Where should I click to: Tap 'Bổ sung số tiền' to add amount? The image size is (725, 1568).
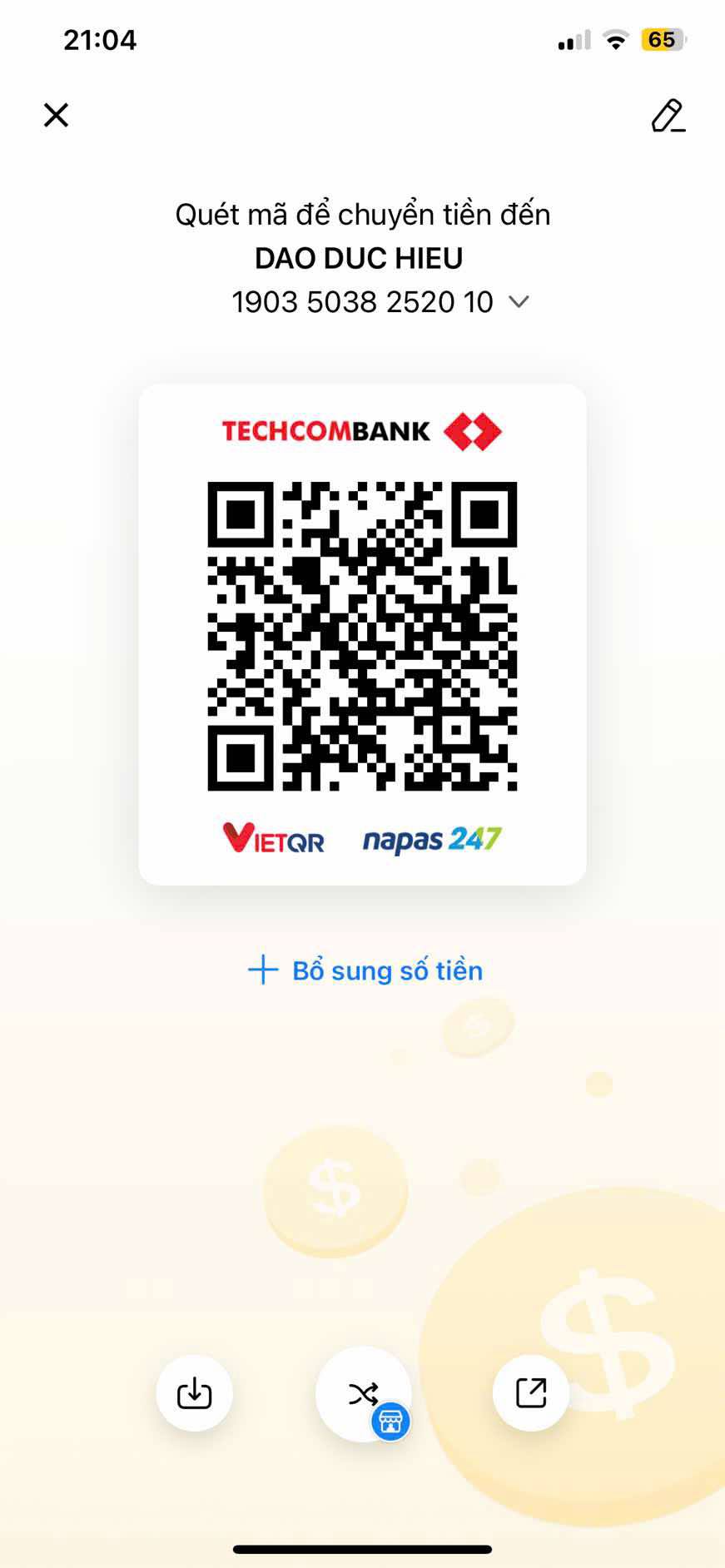[365, 970]
